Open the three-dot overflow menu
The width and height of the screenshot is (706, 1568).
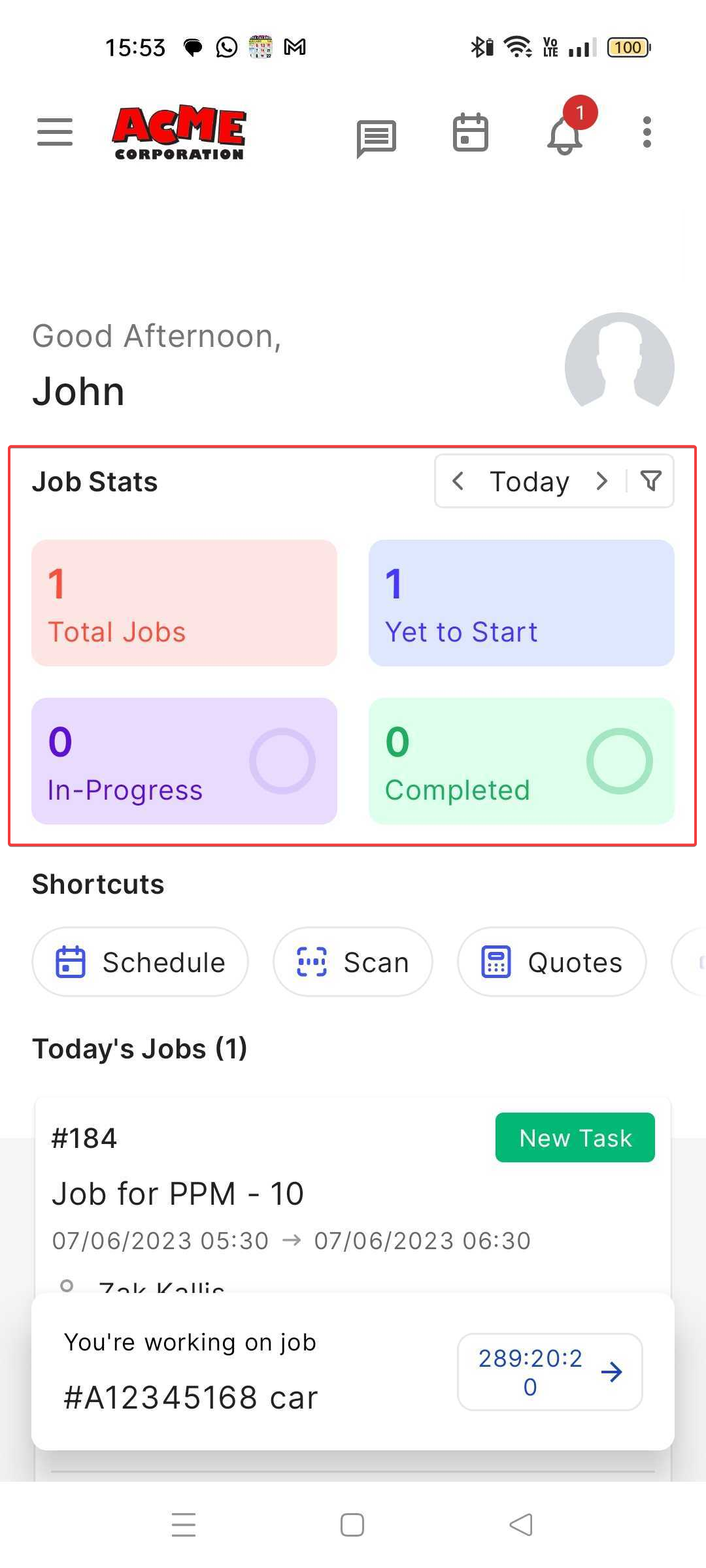click(647, 133)
